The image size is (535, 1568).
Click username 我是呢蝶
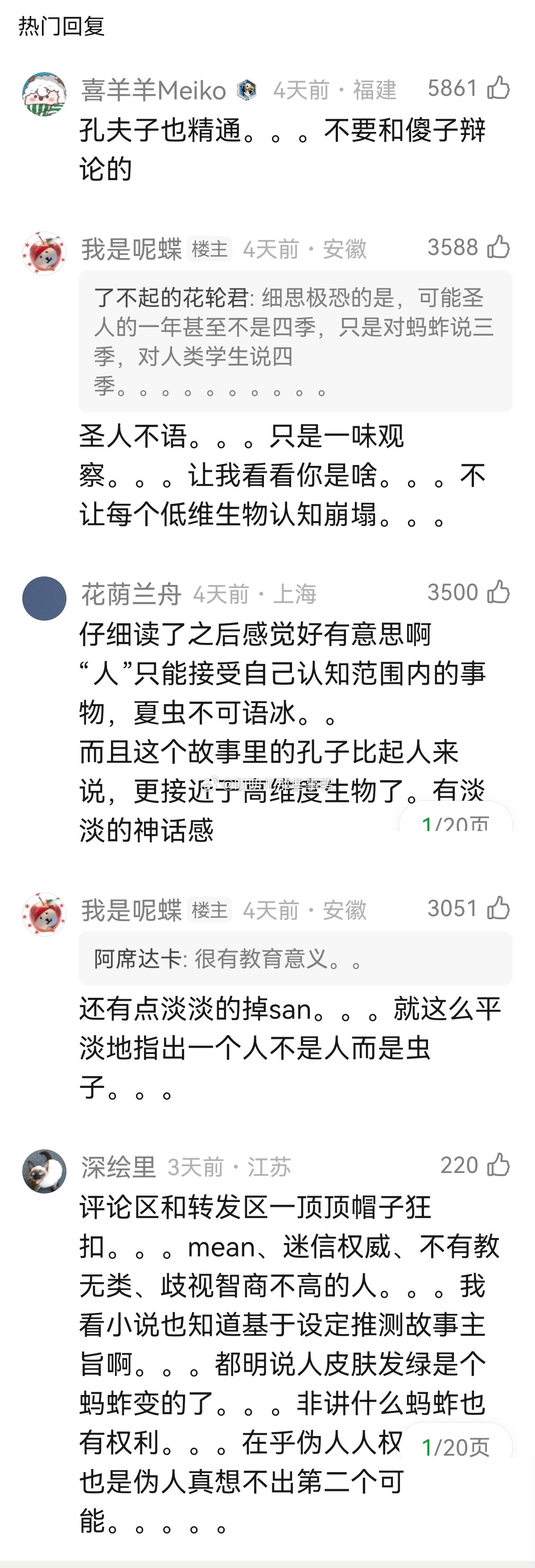(132, 248)
